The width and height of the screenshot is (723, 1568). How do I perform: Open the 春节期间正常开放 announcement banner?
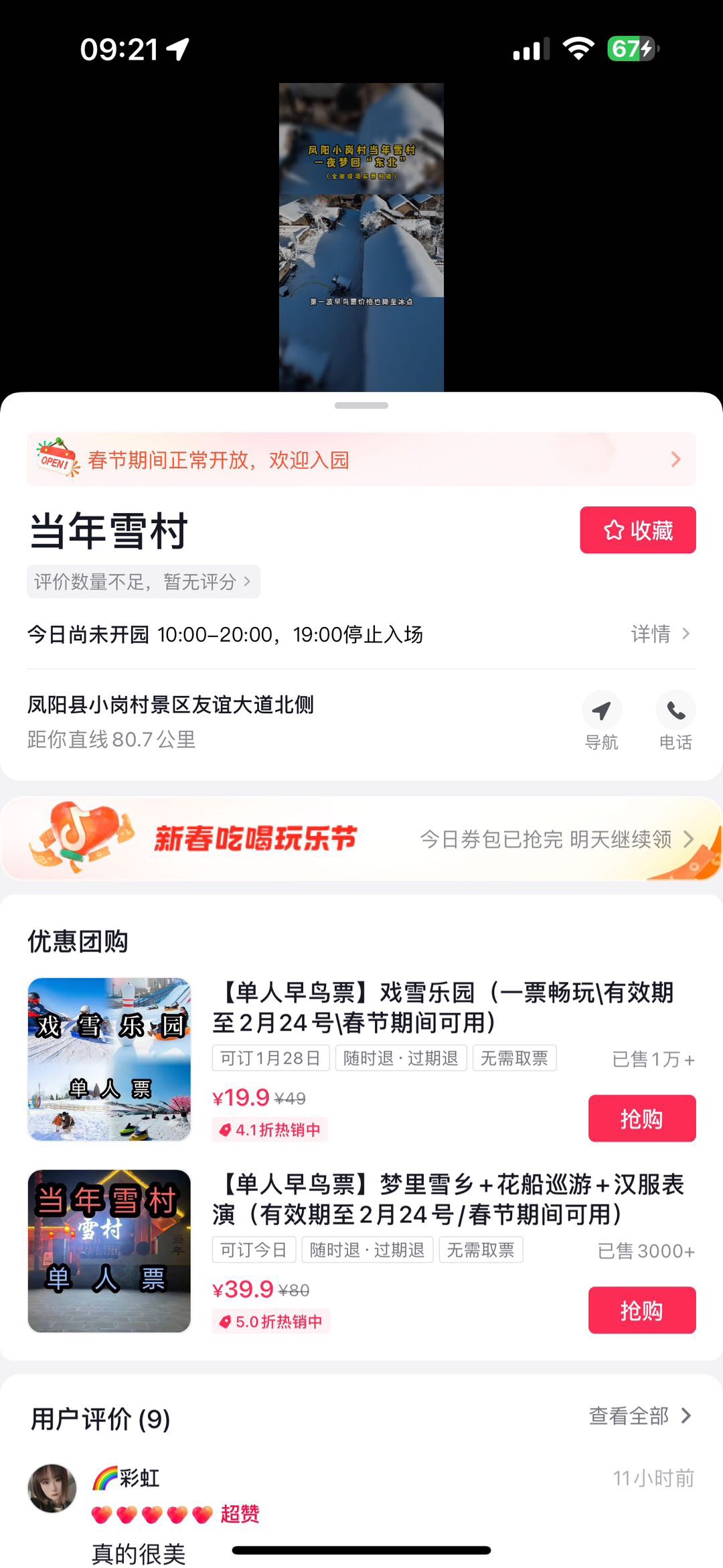point(361,459)
